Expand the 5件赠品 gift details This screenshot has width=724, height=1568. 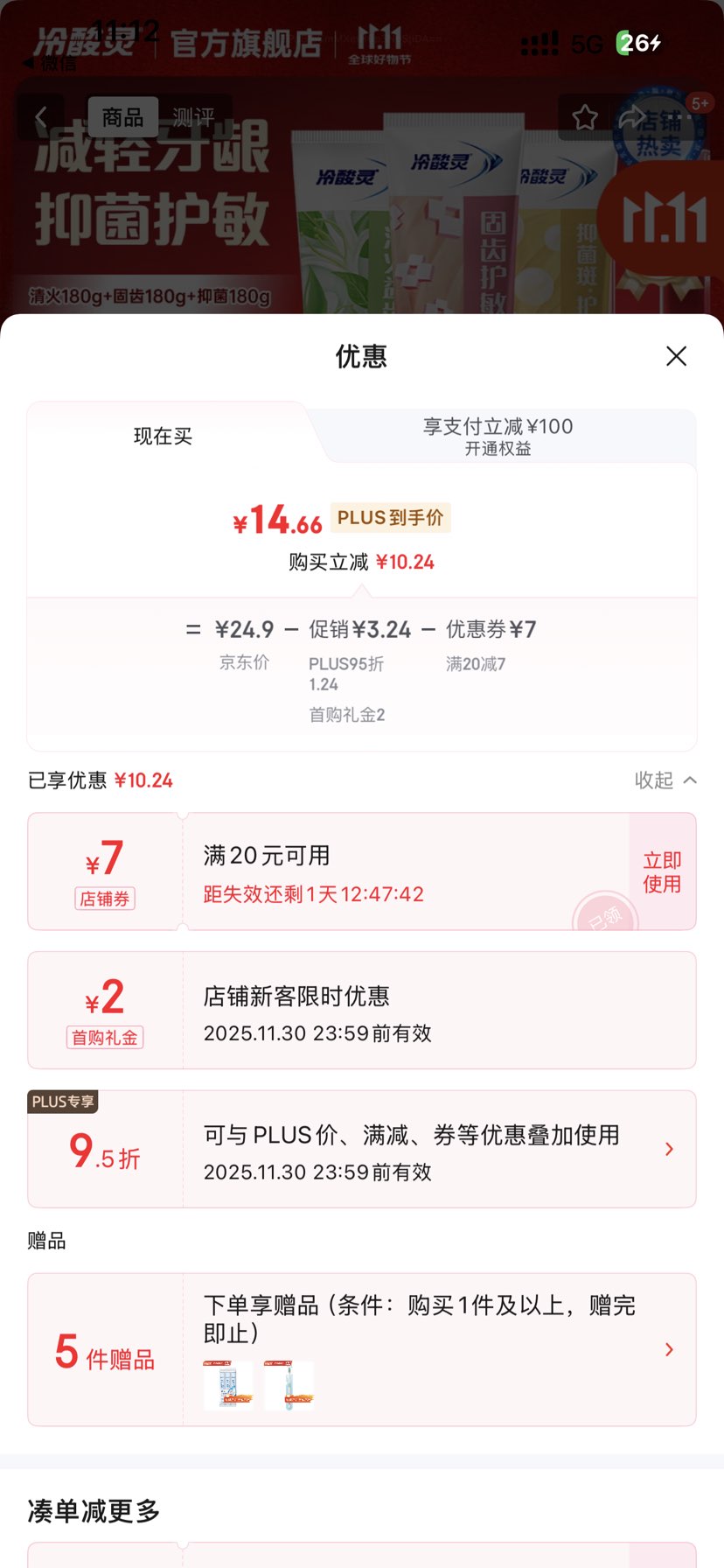(670, 1350)
